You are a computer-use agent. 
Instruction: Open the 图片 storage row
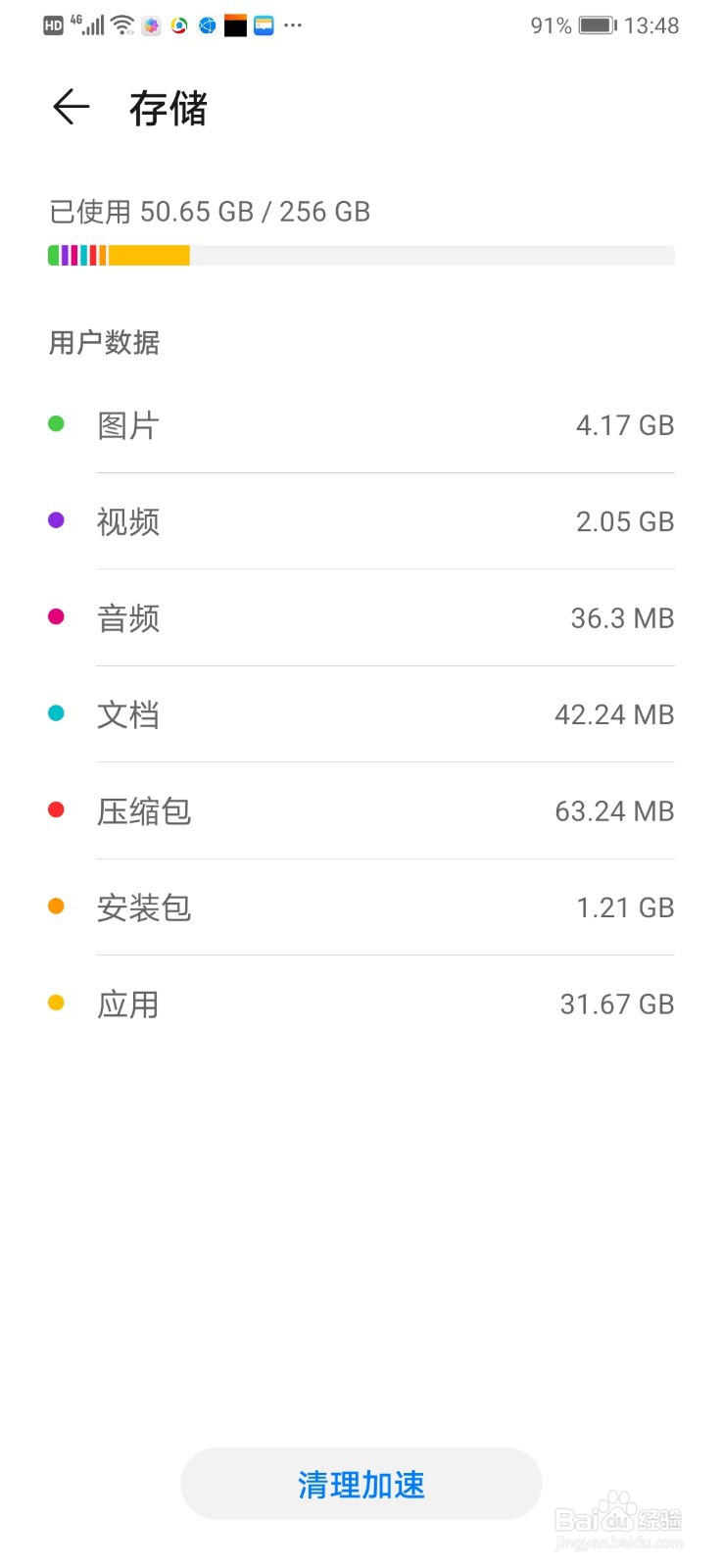click(361, 425)
